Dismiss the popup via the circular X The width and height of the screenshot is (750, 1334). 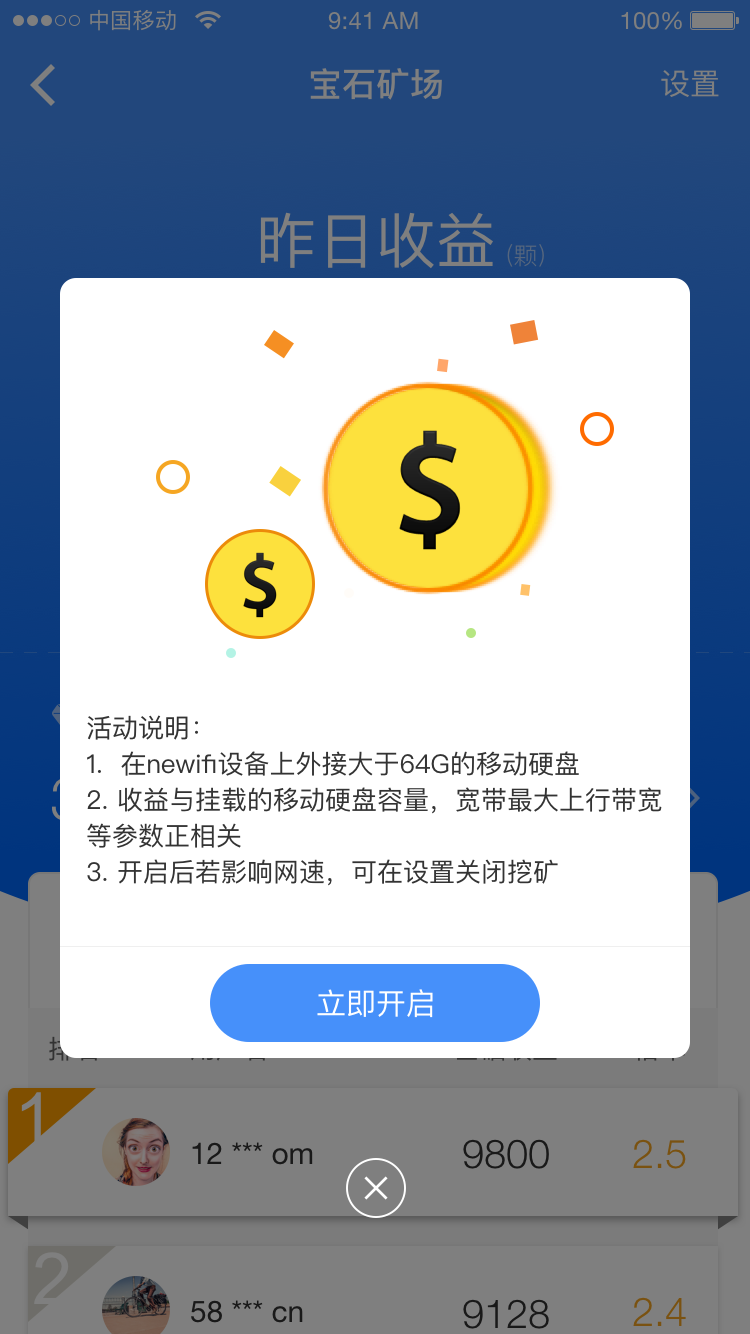tap(375, 1187)
